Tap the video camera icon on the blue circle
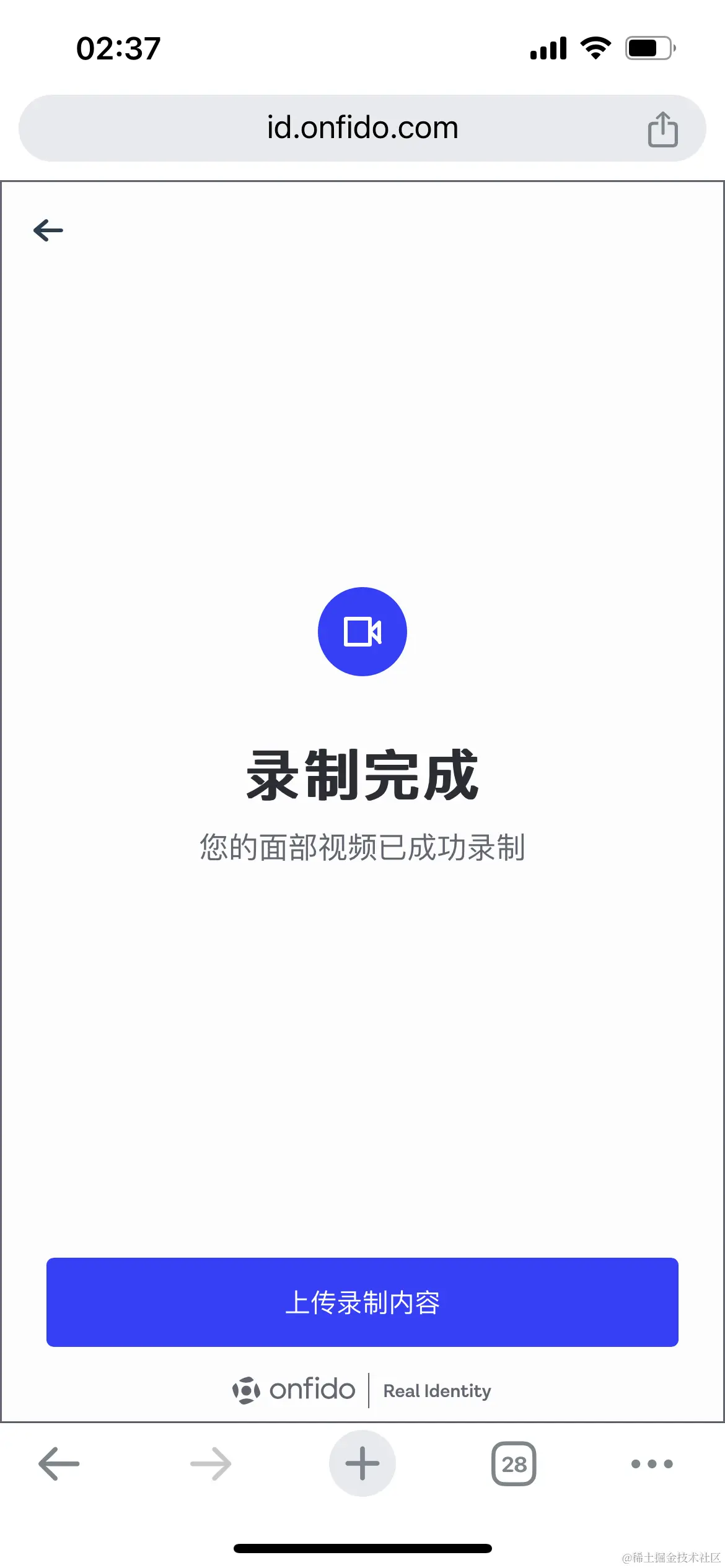Screen dimensions: 725x1568 [x=362, y=630]
